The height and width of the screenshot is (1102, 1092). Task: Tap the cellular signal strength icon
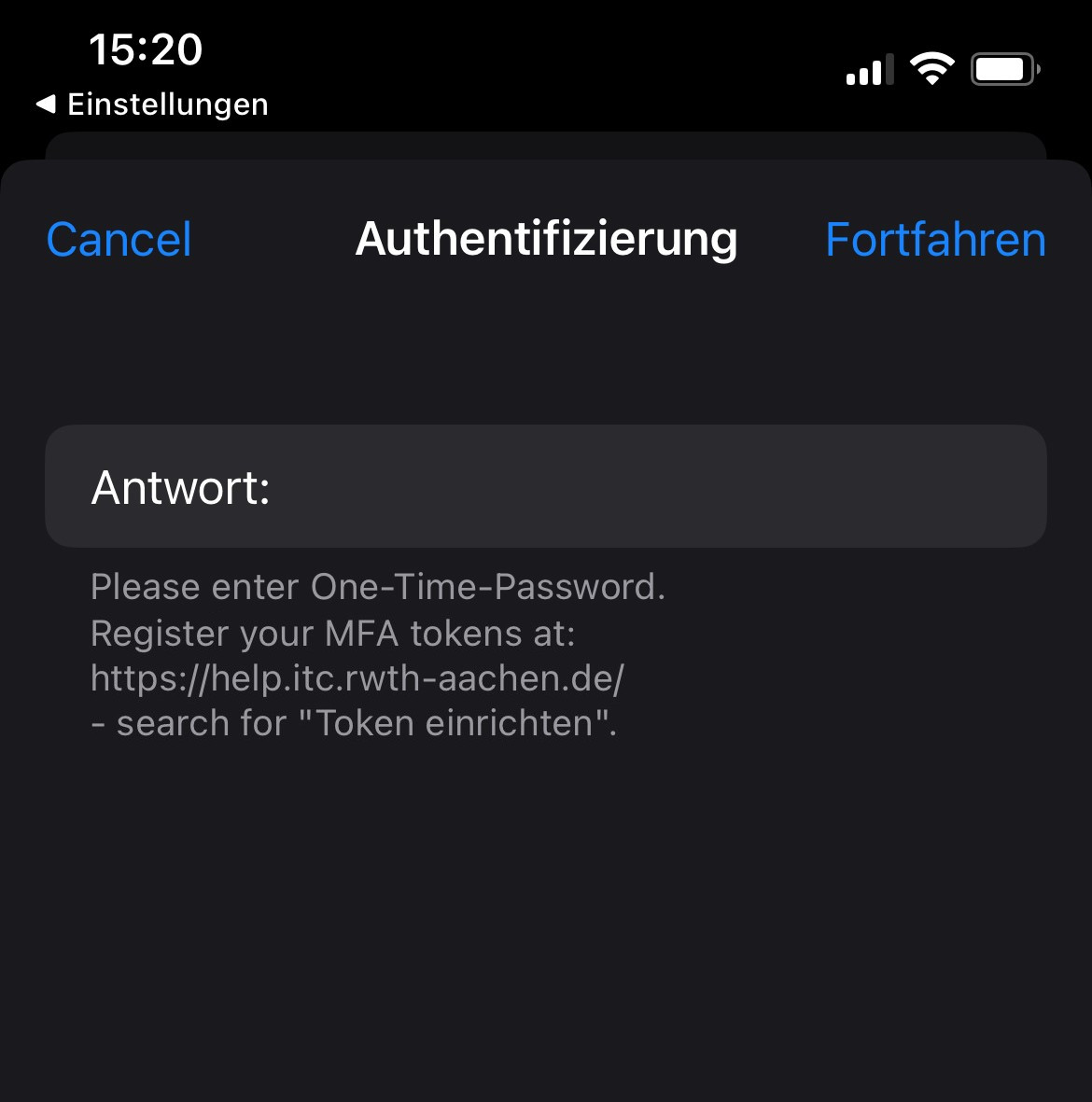870,68
